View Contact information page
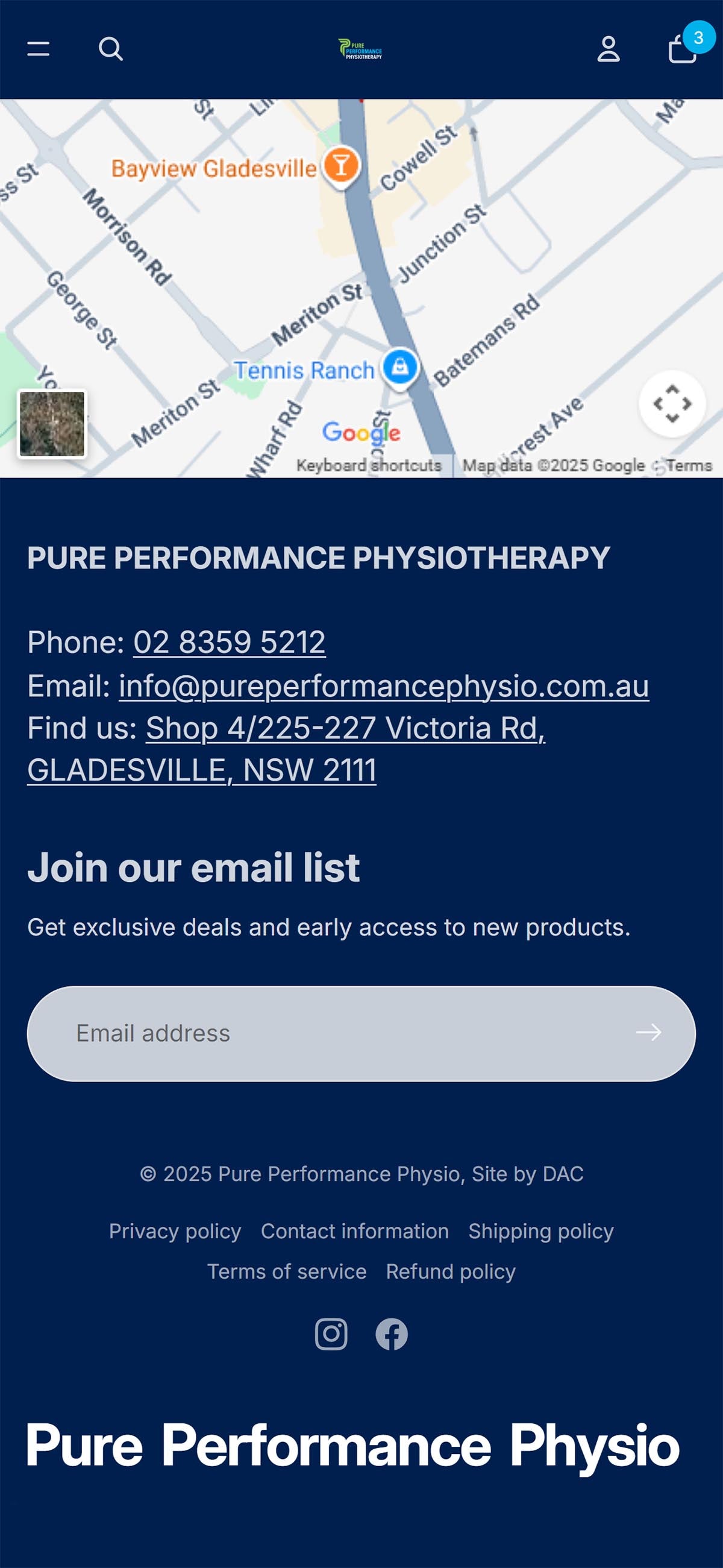The width and height of the screenshot is (723, 1568). (x=355, y=1231)
